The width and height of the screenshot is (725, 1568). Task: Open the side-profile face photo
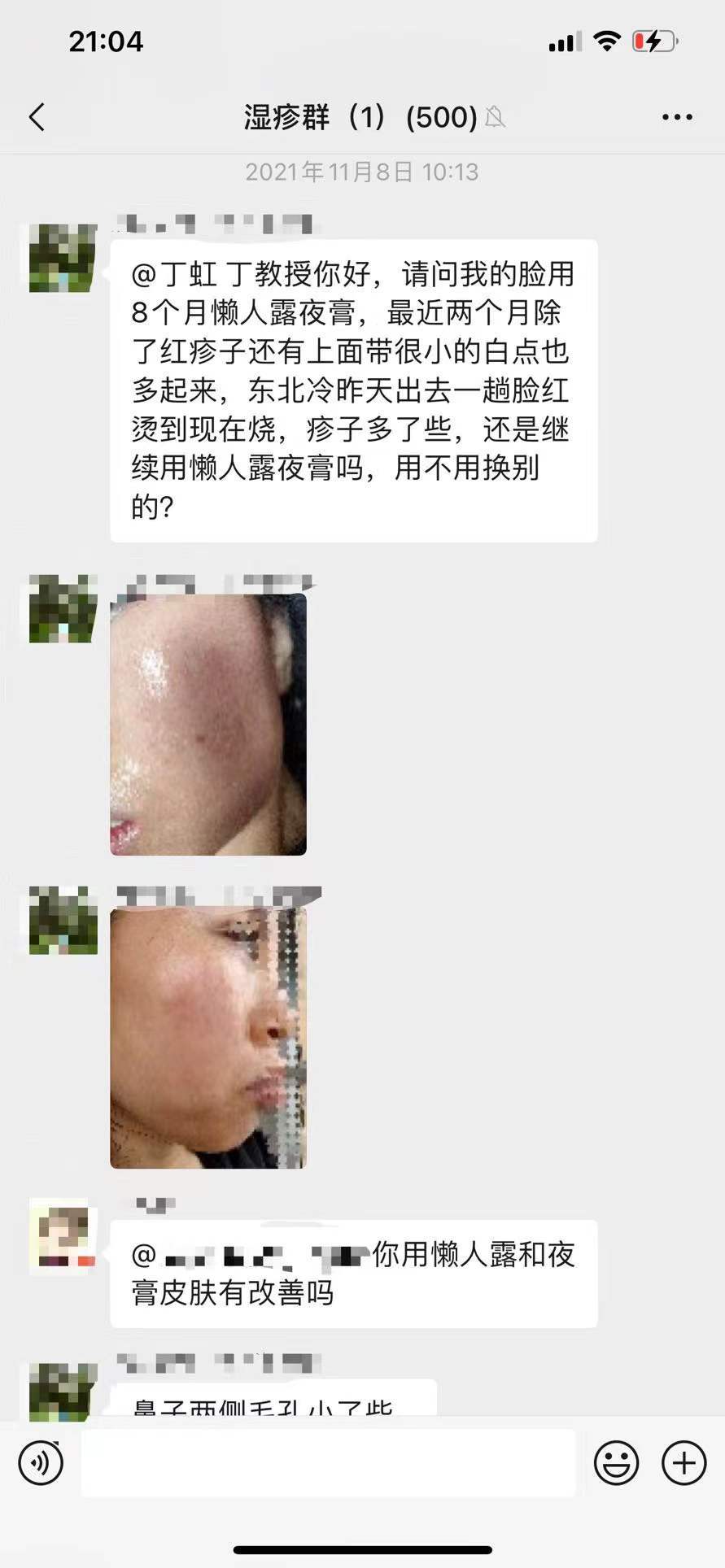pyautogui.click(x=208, y=1037)
